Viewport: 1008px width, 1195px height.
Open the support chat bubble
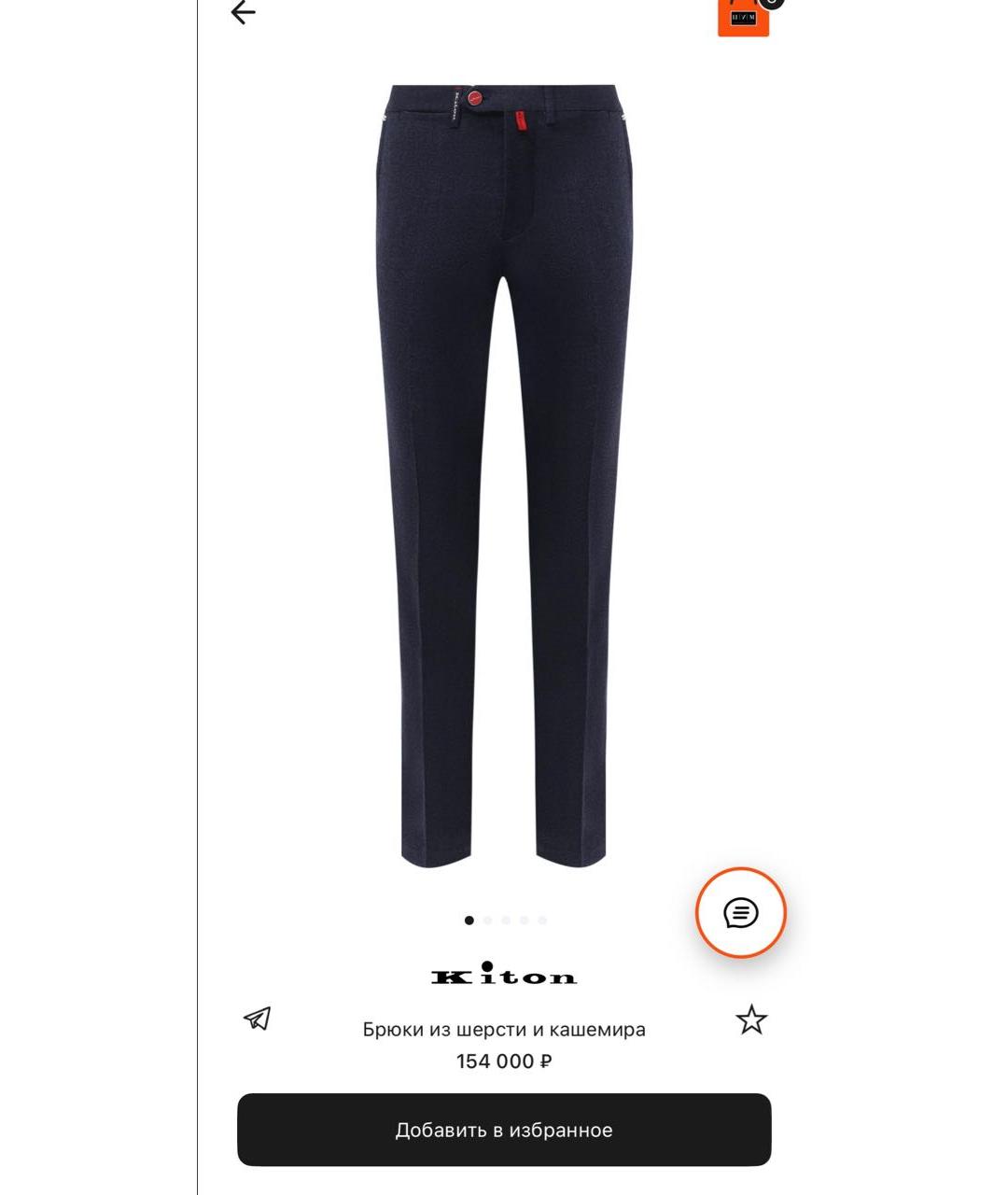tap(741, 913)
